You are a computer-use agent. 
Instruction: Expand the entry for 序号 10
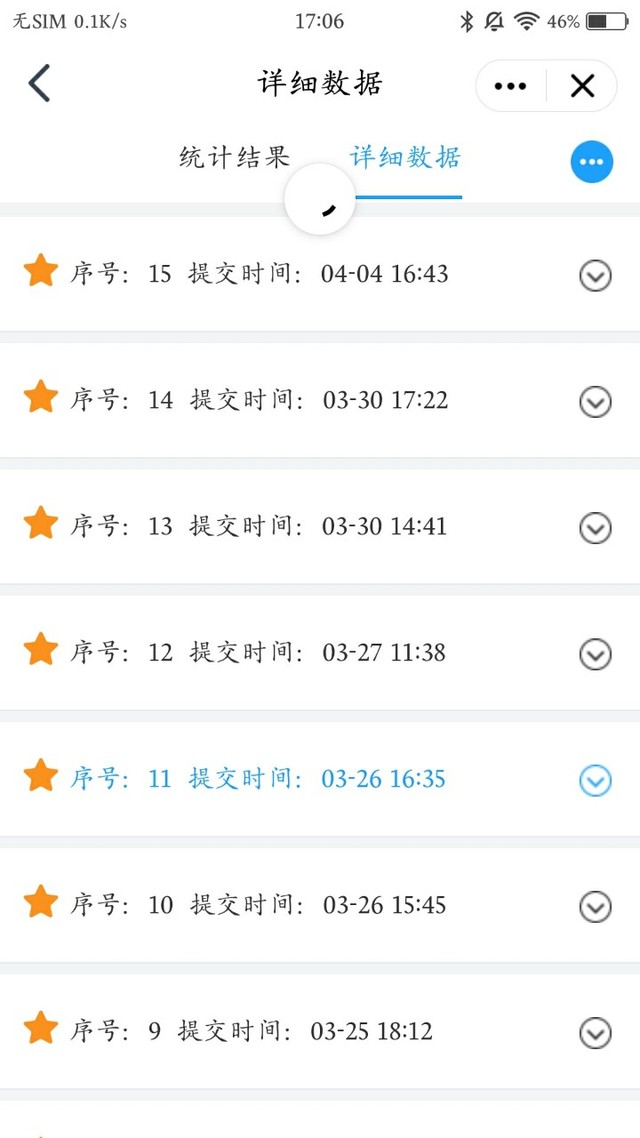click(x=596, y=906)
